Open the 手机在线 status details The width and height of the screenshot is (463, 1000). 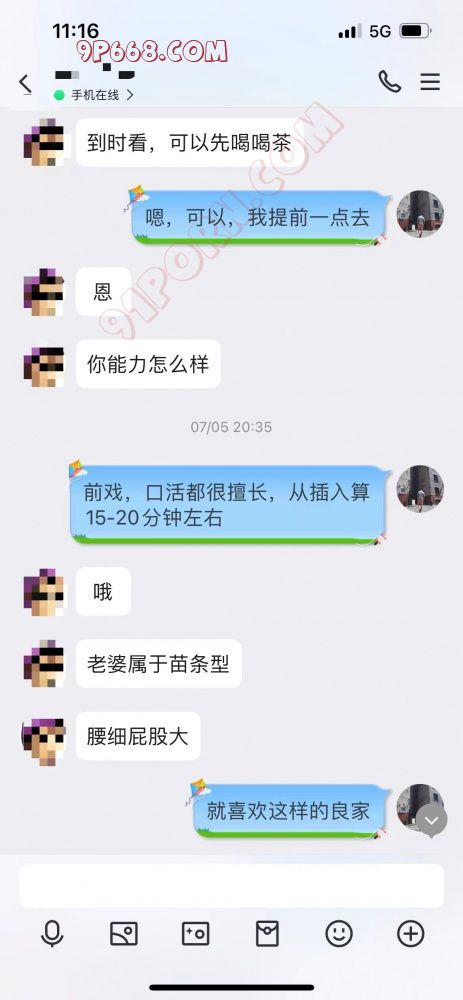(94, 95)
